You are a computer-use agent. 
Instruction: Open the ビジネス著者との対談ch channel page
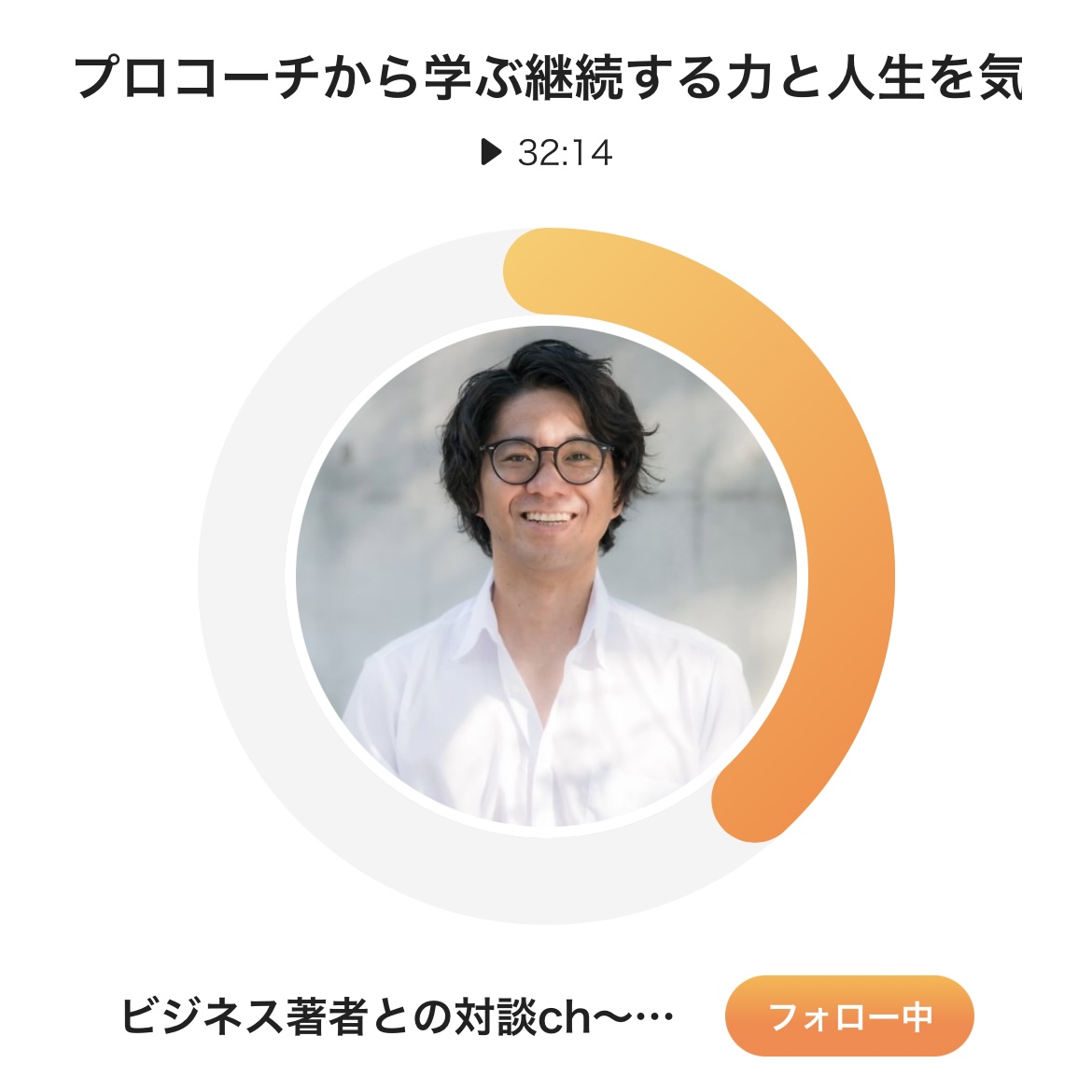click(397, 1016)
